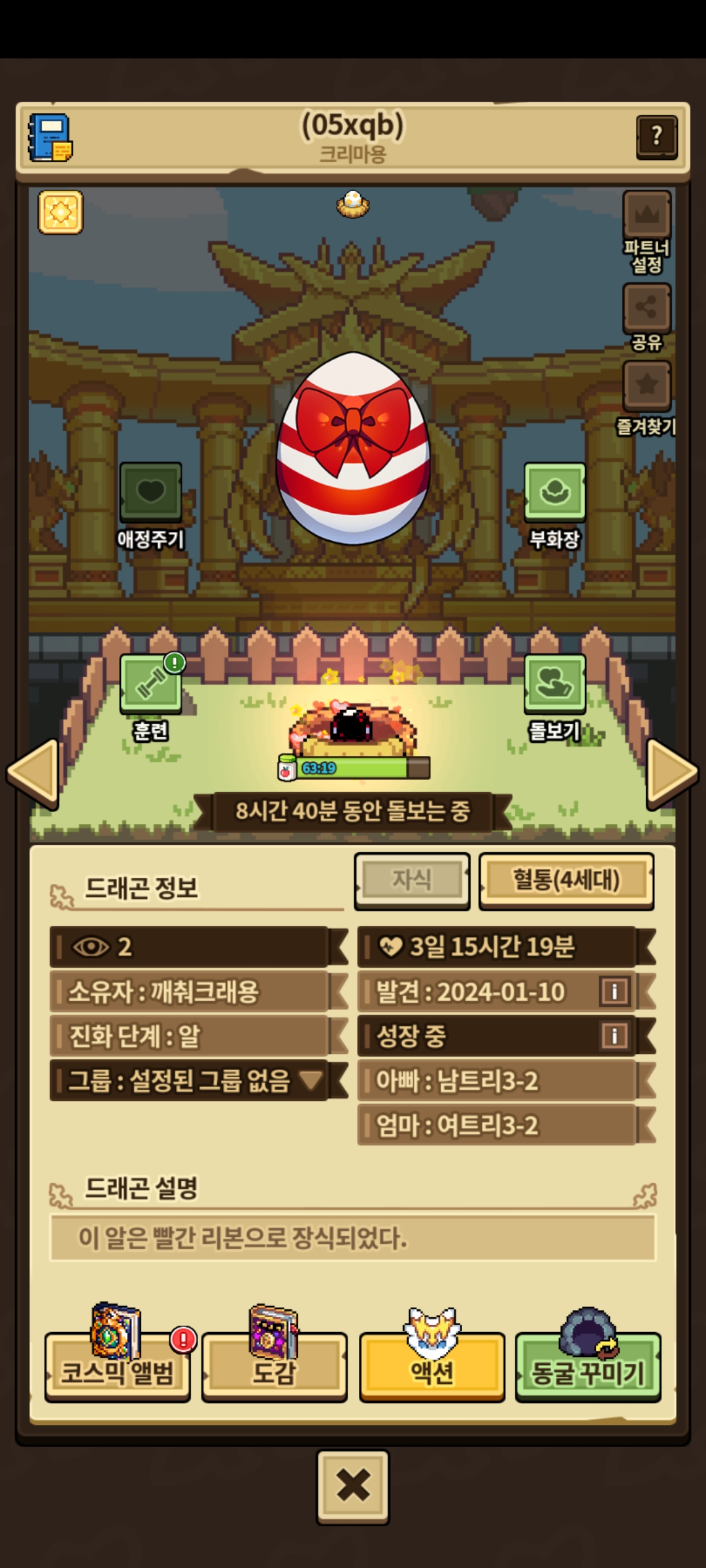Share this dragon via 공유
706x1568 pixels.
point(647,307)
